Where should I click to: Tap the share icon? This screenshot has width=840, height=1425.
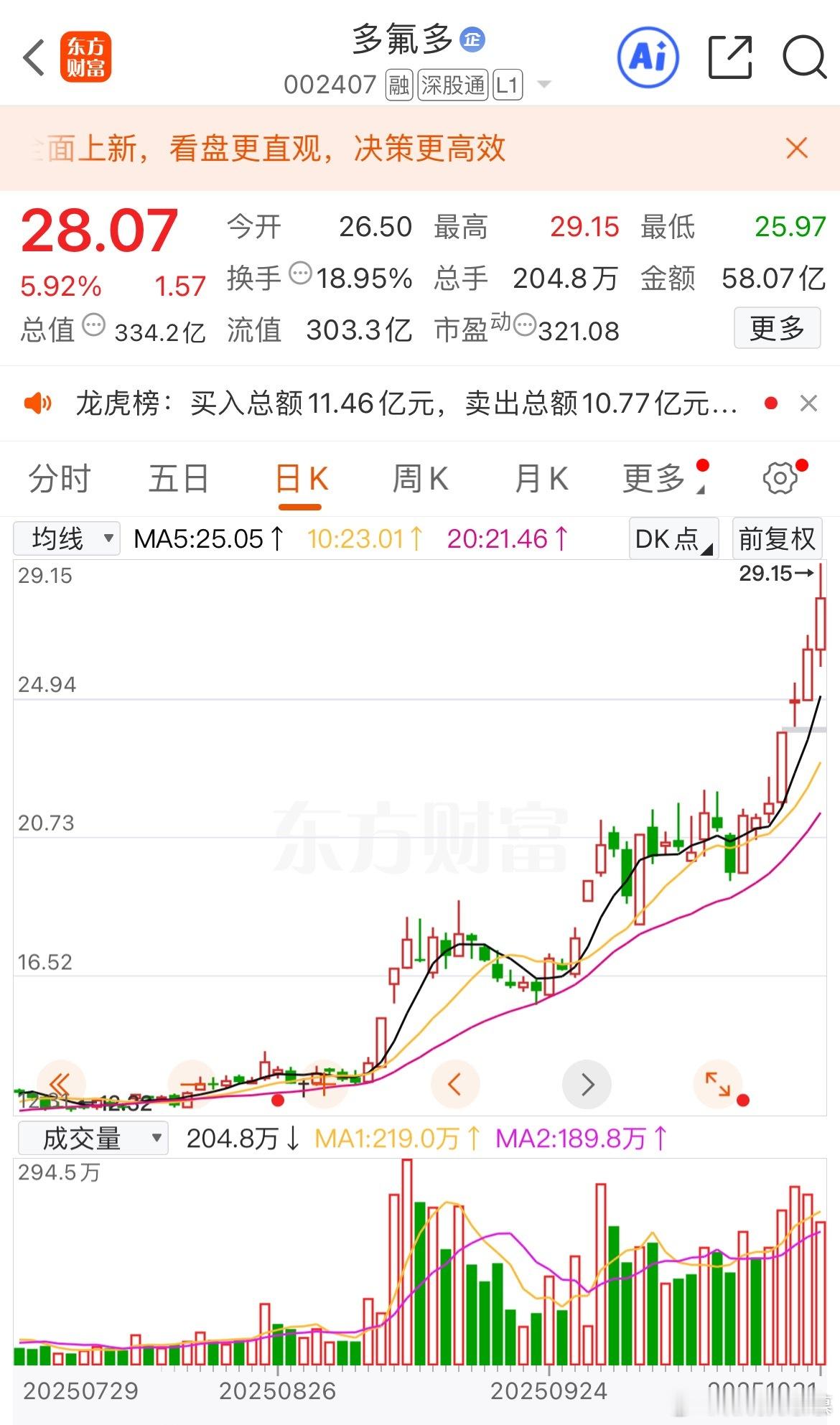click(x=729, y=57)
